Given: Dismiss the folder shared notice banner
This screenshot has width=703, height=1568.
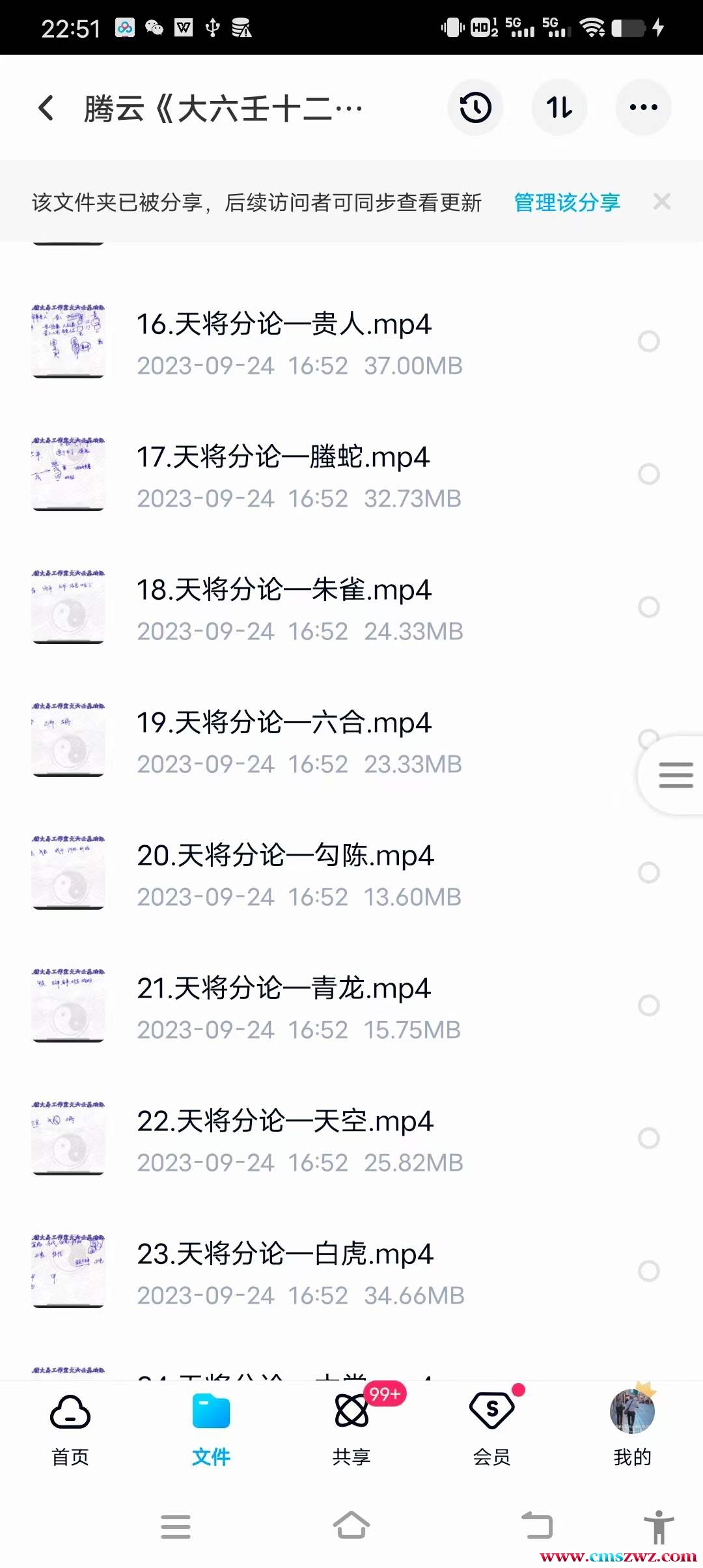Looking at the screenshot, I should point(661,202).
